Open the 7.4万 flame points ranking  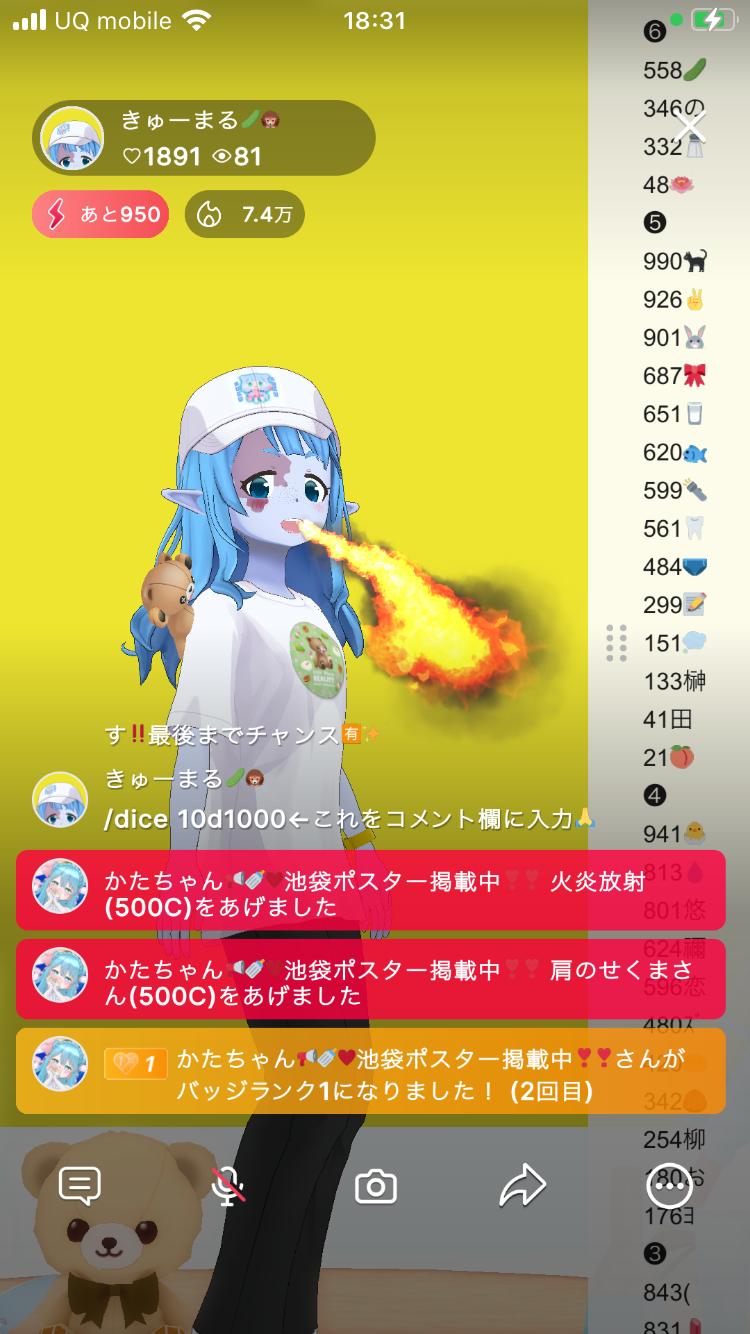[x=244, y=214]
